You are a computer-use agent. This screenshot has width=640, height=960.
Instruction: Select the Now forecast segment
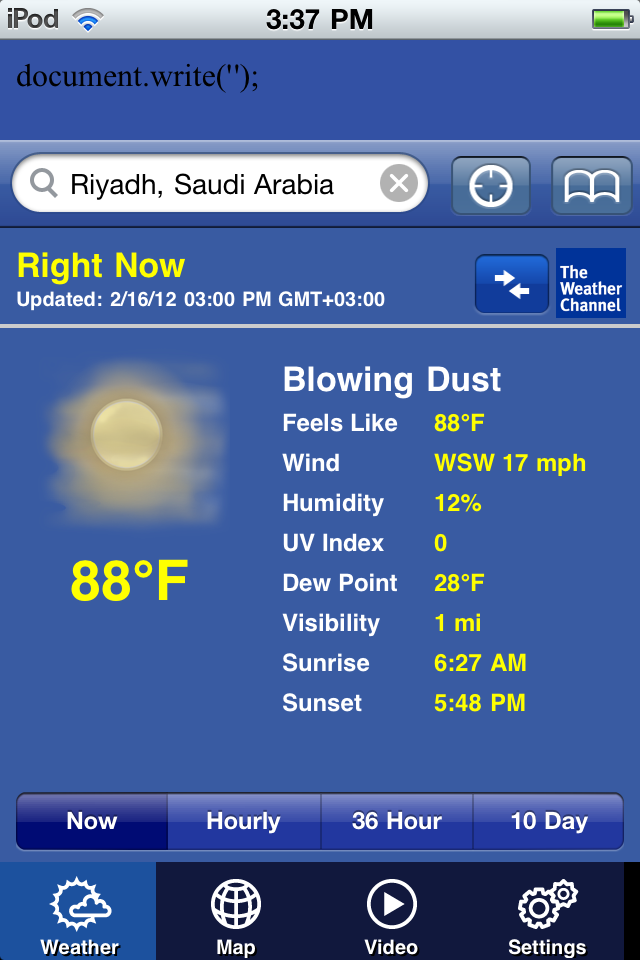92,822
